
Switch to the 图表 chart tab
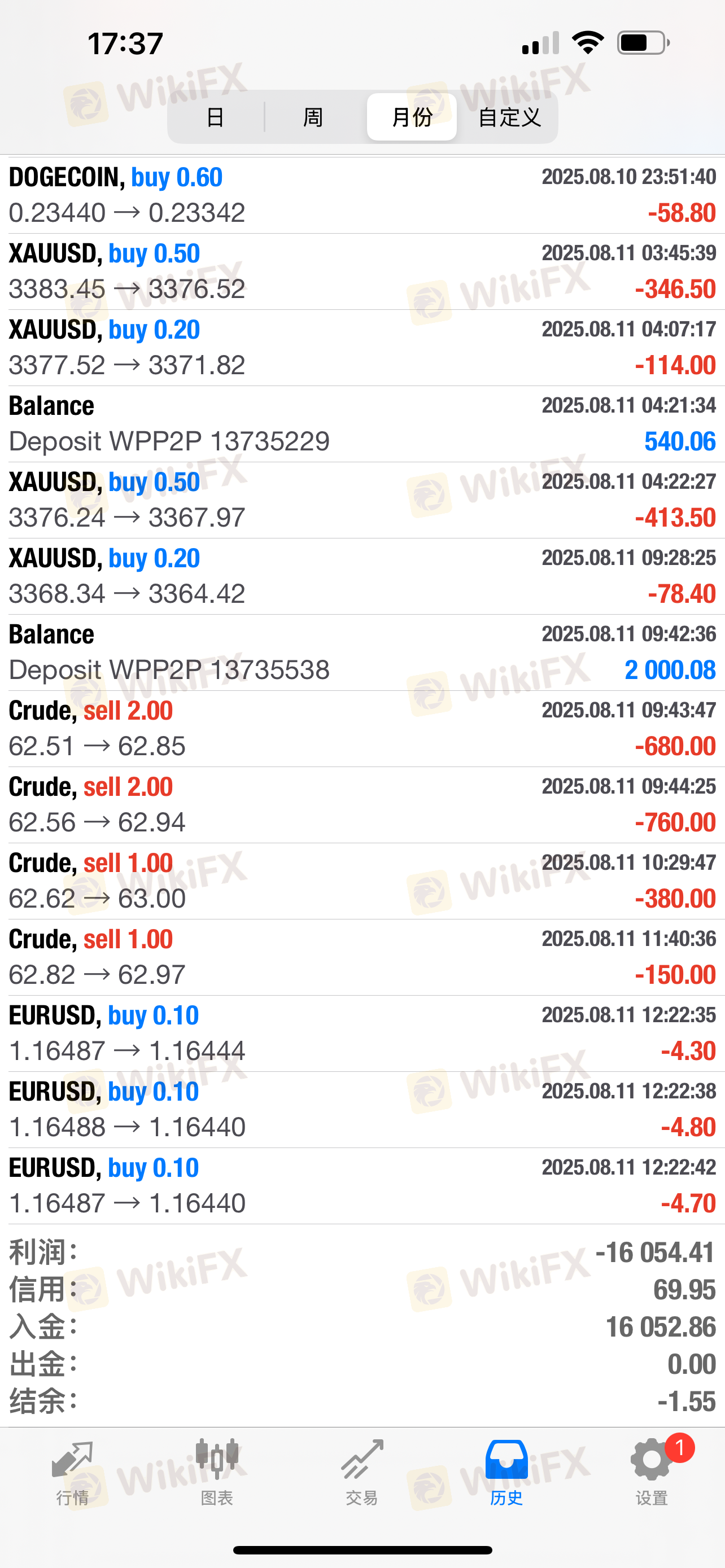pyautogui.click(x=217, y=1473)
